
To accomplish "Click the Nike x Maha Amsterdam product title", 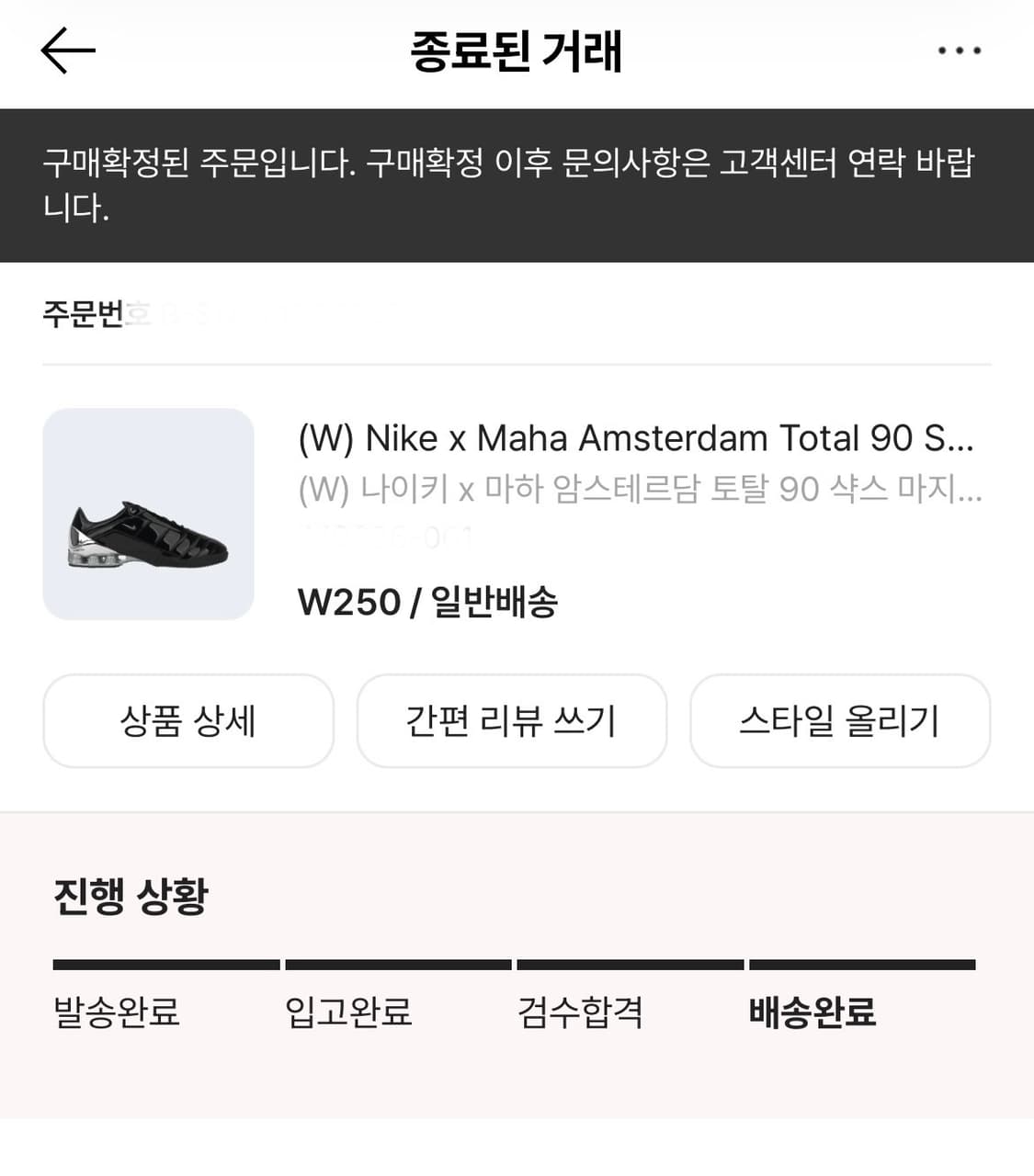I will tap(634, 437).
